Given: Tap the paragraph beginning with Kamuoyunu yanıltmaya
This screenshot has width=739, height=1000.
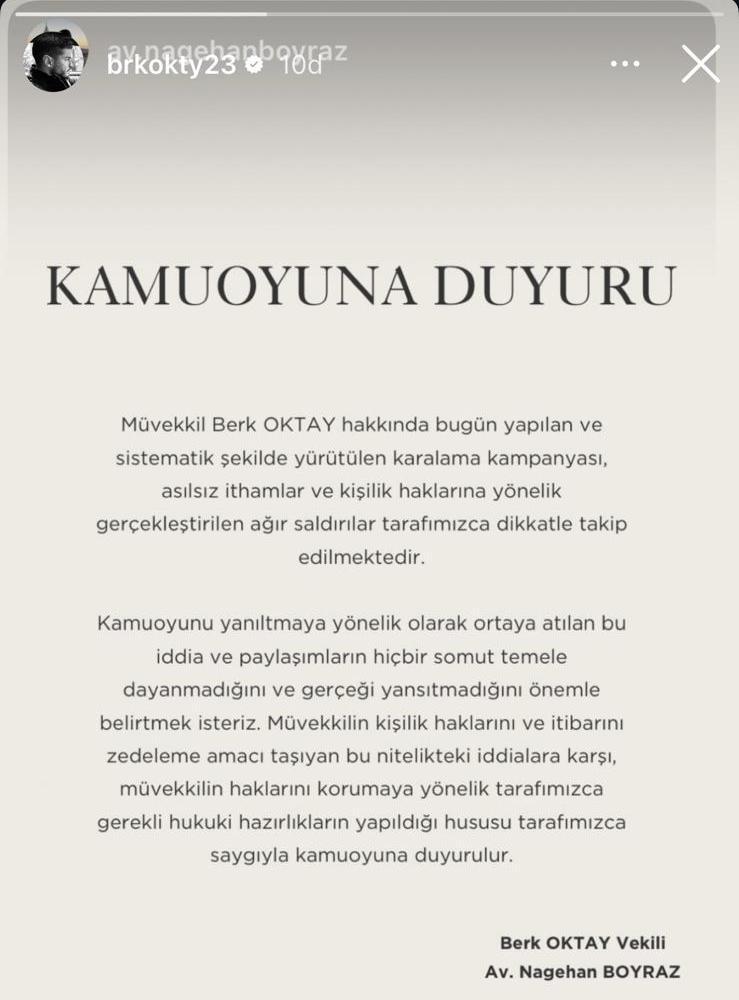Looking at the screenshot, I should pos(369,735).
